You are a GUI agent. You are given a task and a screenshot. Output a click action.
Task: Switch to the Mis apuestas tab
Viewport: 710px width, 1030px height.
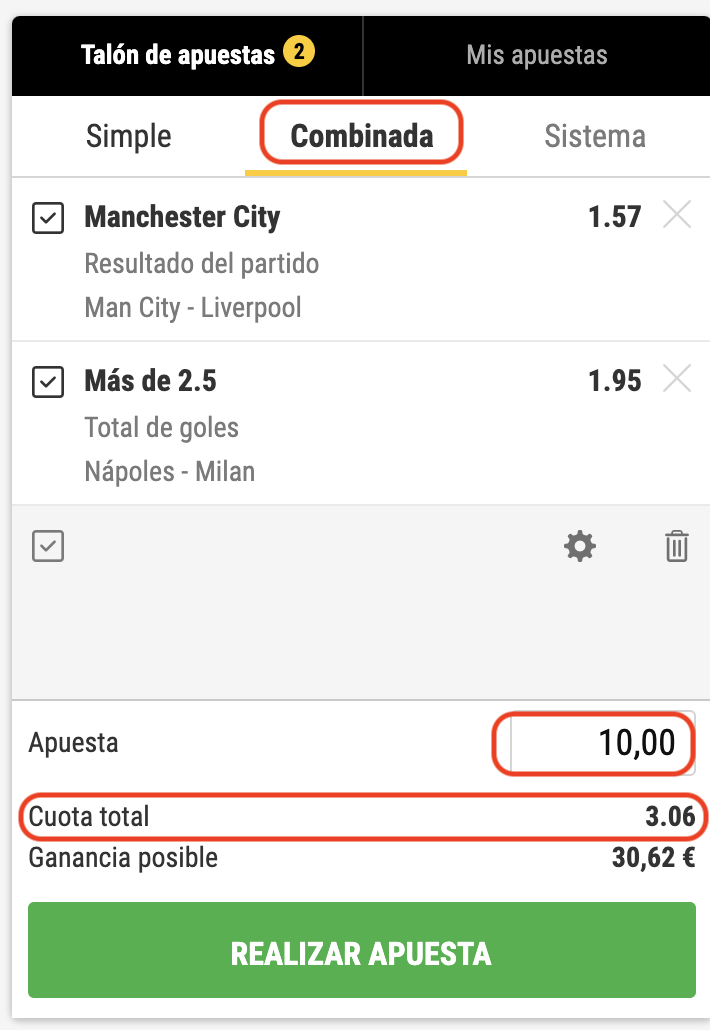pos(536,55)
